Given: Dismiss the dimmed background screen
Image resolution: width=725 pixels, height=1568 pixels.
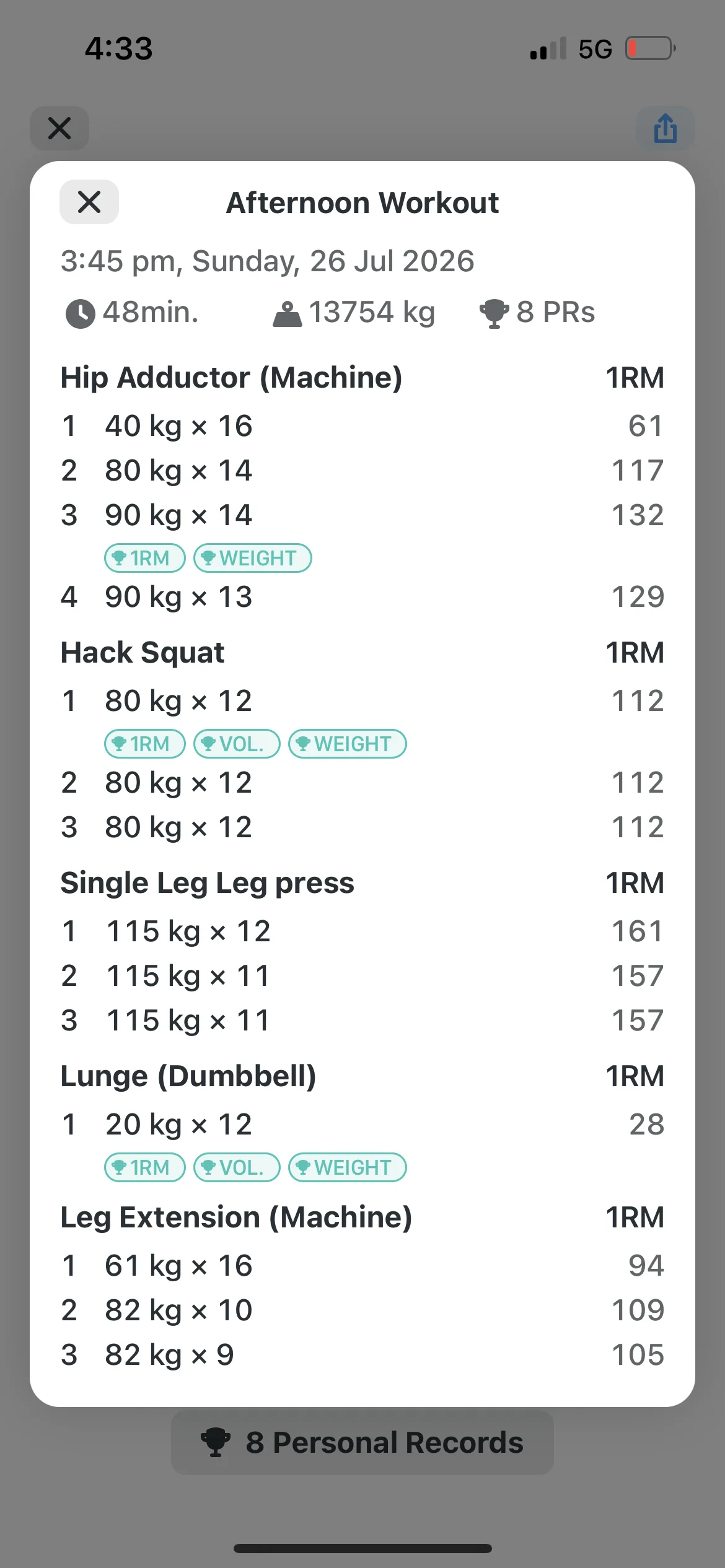Looking at the screenshot, I should (59, 128).
